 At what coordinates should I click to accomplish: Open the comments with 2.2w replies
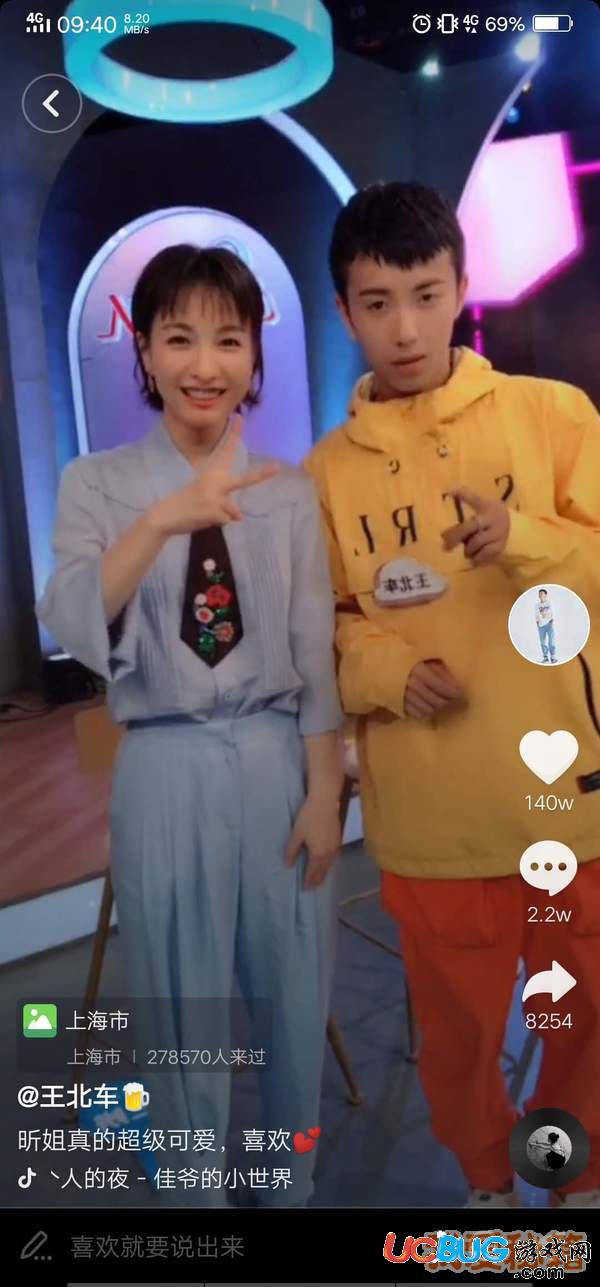548,868
